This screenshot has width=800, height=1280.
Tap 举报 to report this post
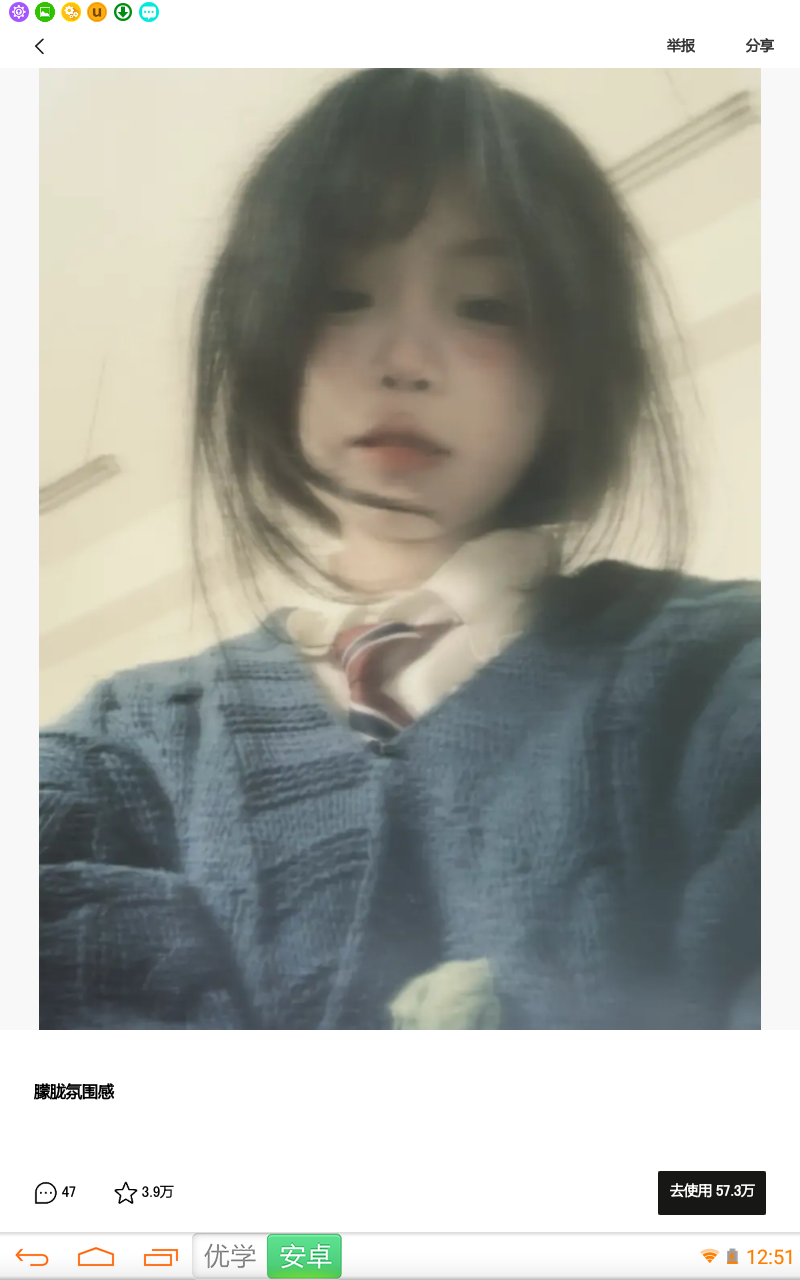(681, 46)
